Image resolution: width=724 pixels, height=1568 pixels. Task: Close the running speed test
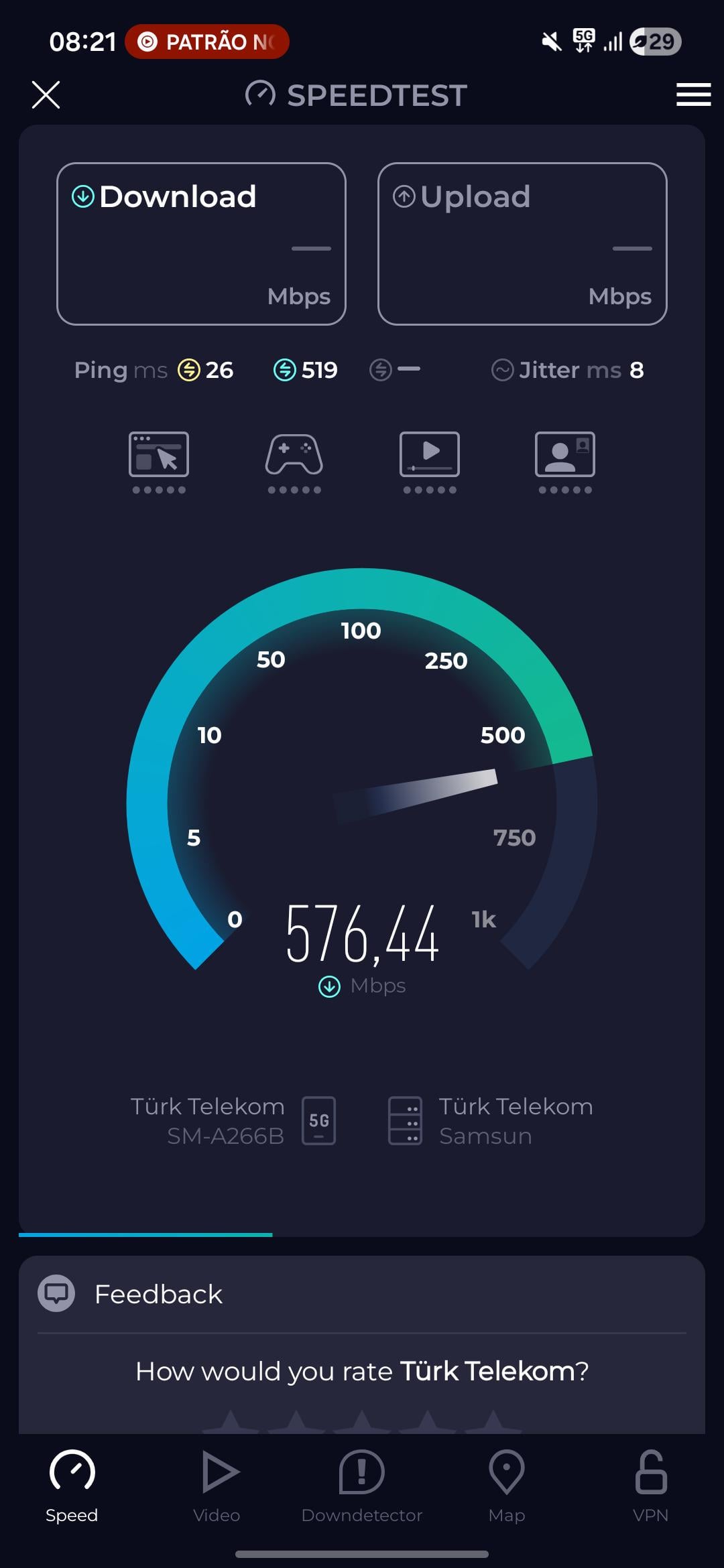pos(46,94)
